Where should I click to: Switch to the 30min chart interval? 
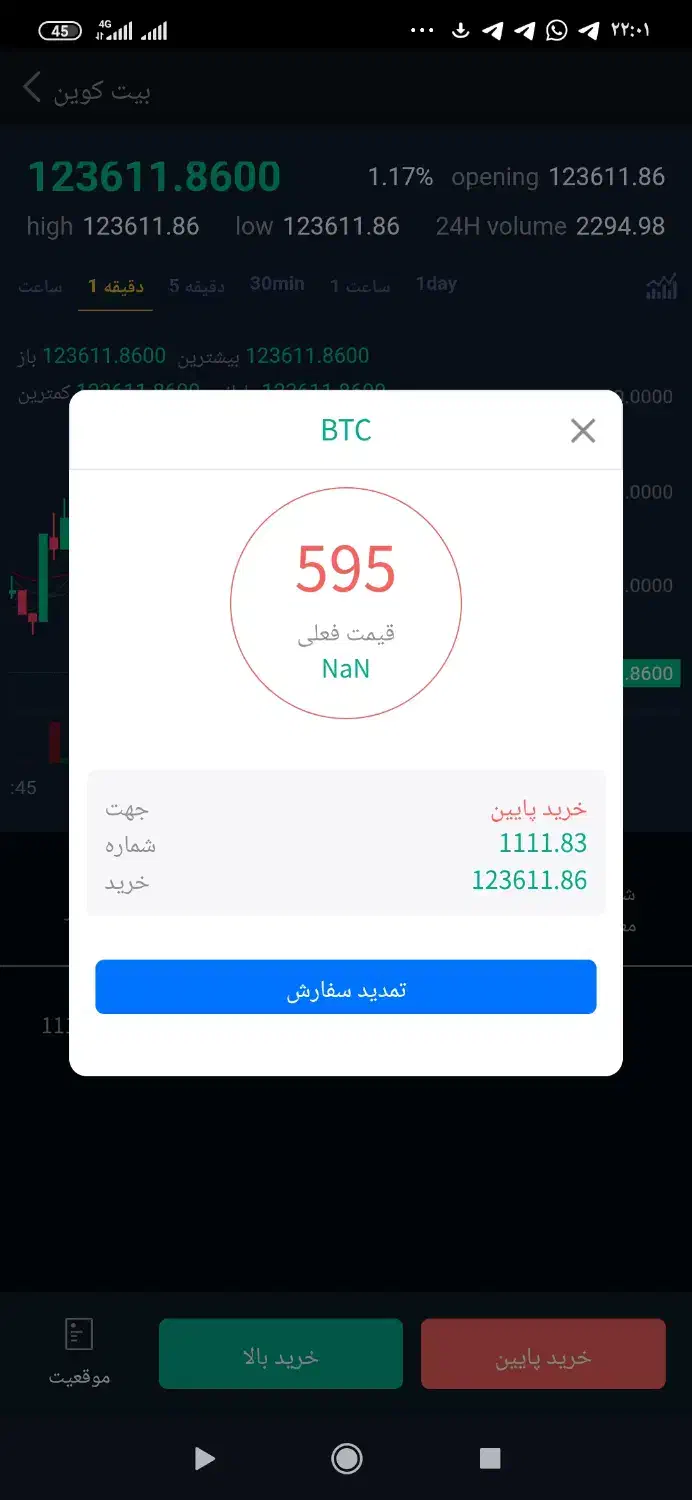(x=277, y=284)
